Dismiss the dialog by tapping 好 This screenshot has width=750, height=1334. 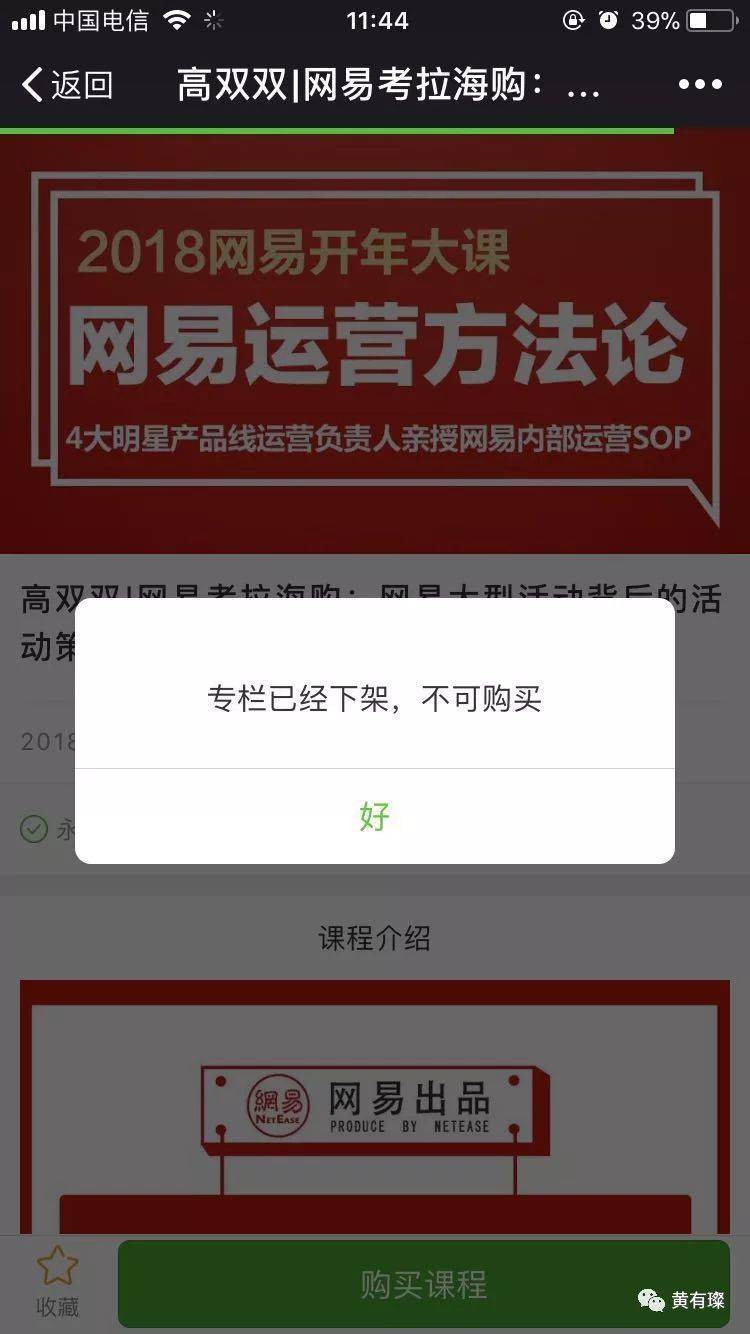tap(374, 816)
